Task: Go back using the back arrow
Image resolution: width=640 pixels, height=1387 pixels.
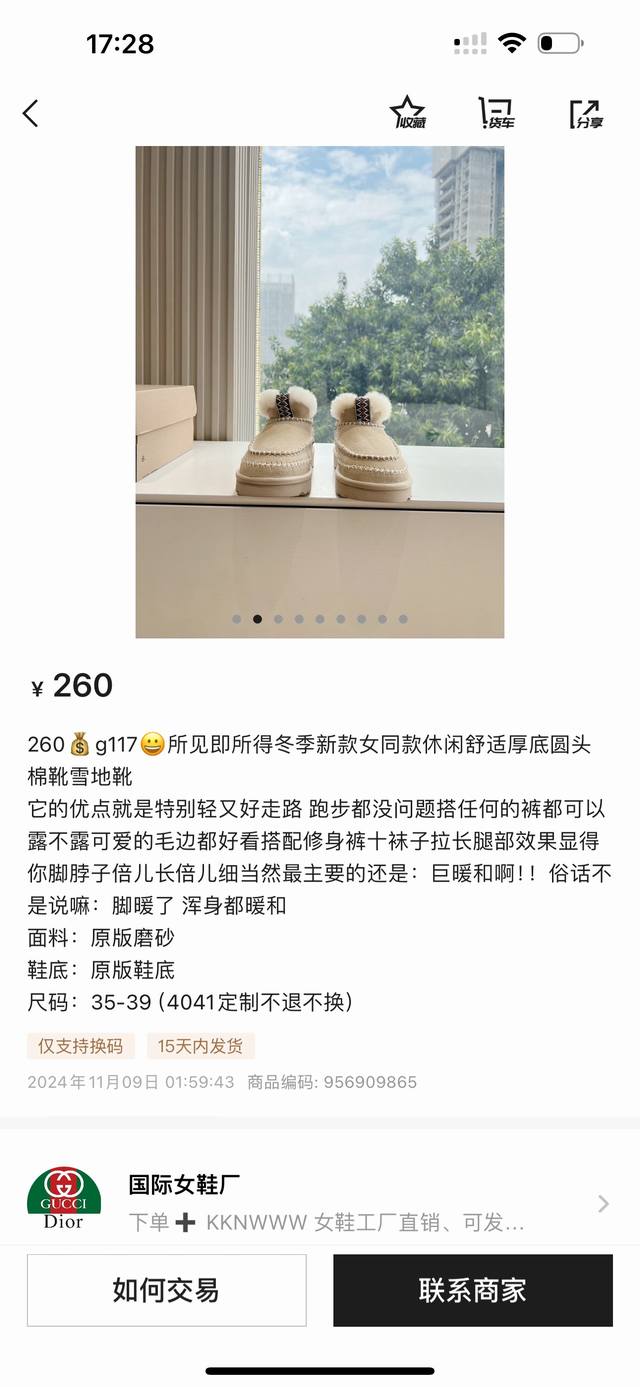Action: click(31, 113)
